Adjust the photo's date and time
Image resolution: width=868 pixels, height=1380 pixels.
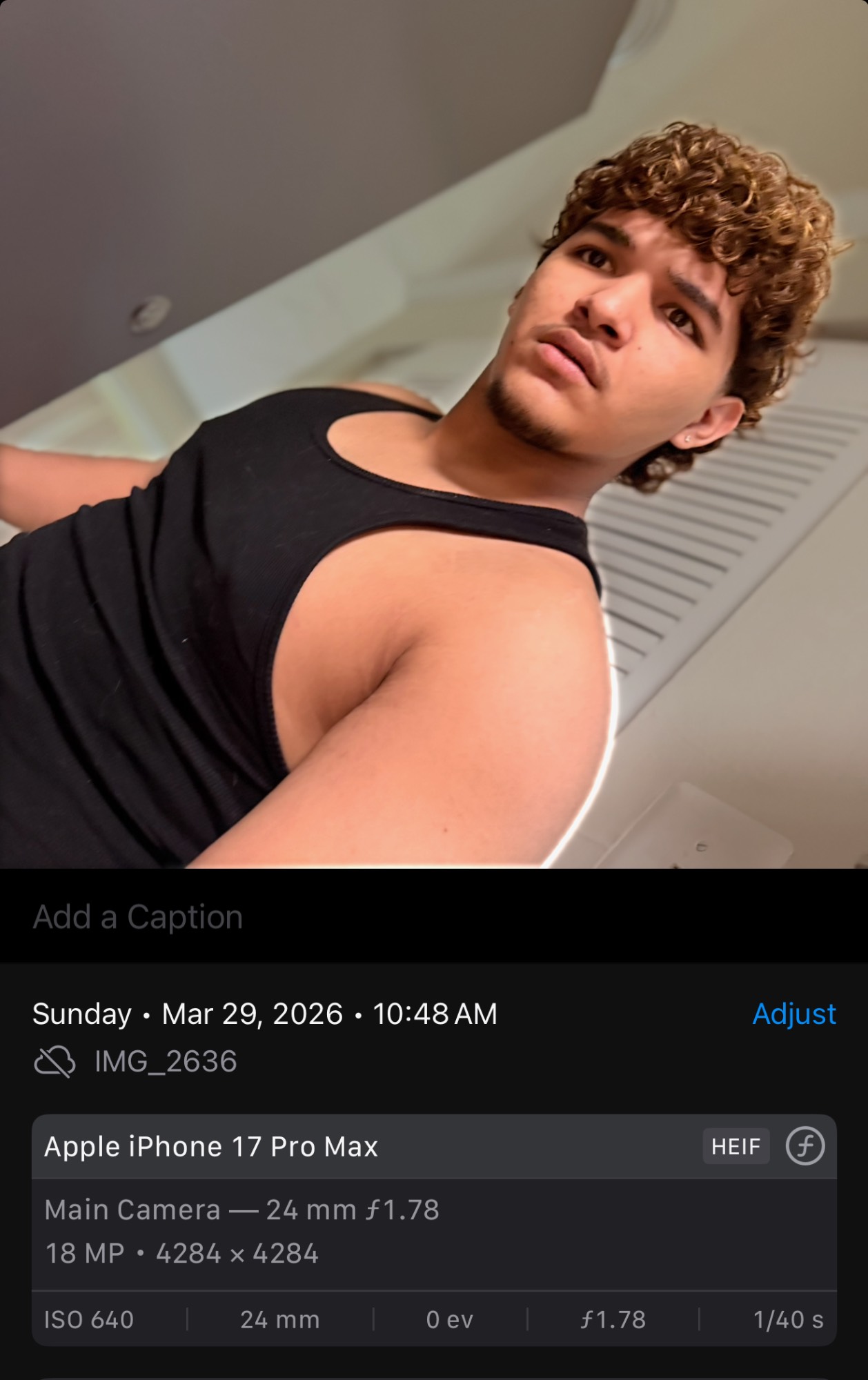pyautogui.click(x=793, y=1014)
